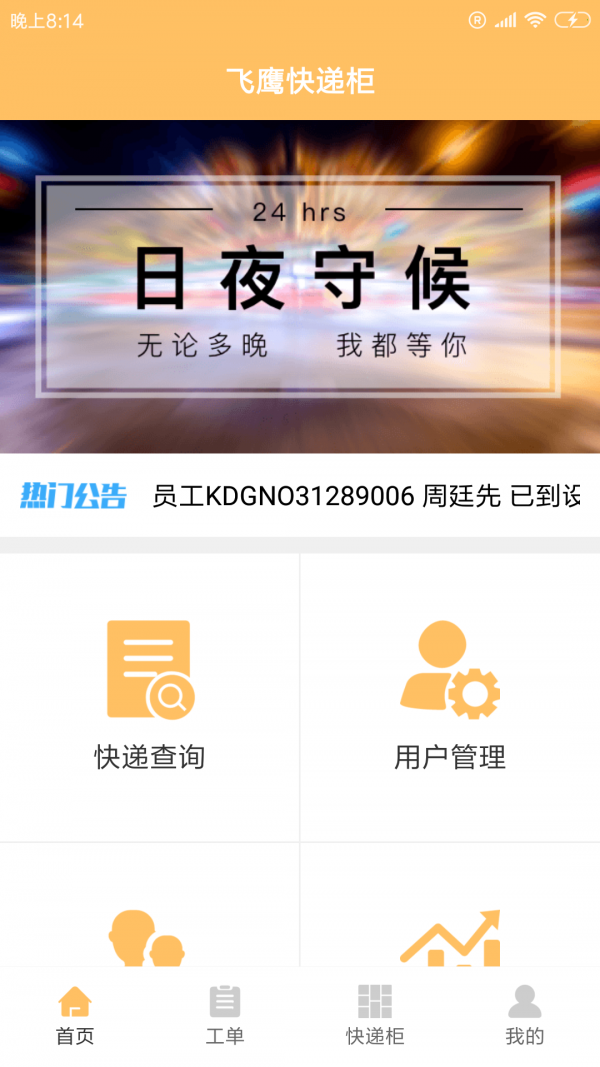Open the 日夜守候 banner
Screen dimensions: 600x1067
300,287
